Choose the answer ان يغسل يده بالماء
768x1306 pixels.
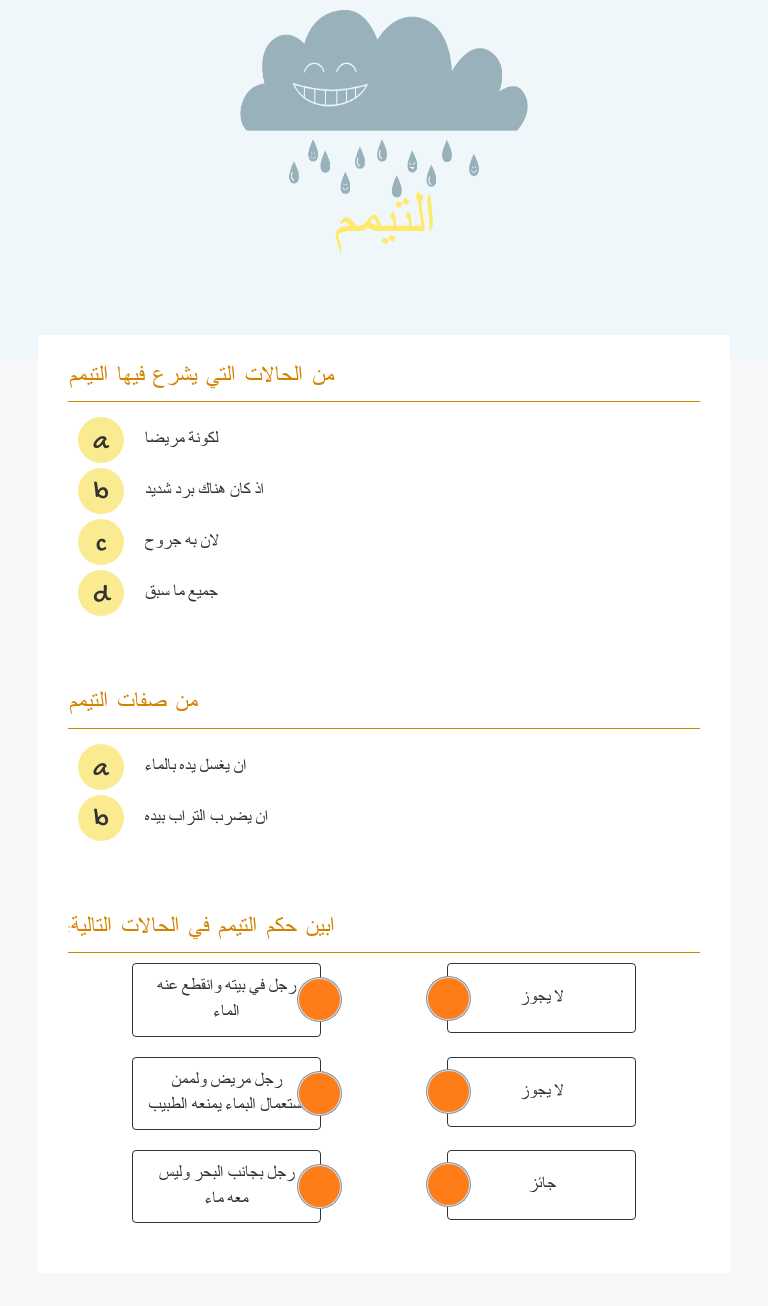(198, 766)
